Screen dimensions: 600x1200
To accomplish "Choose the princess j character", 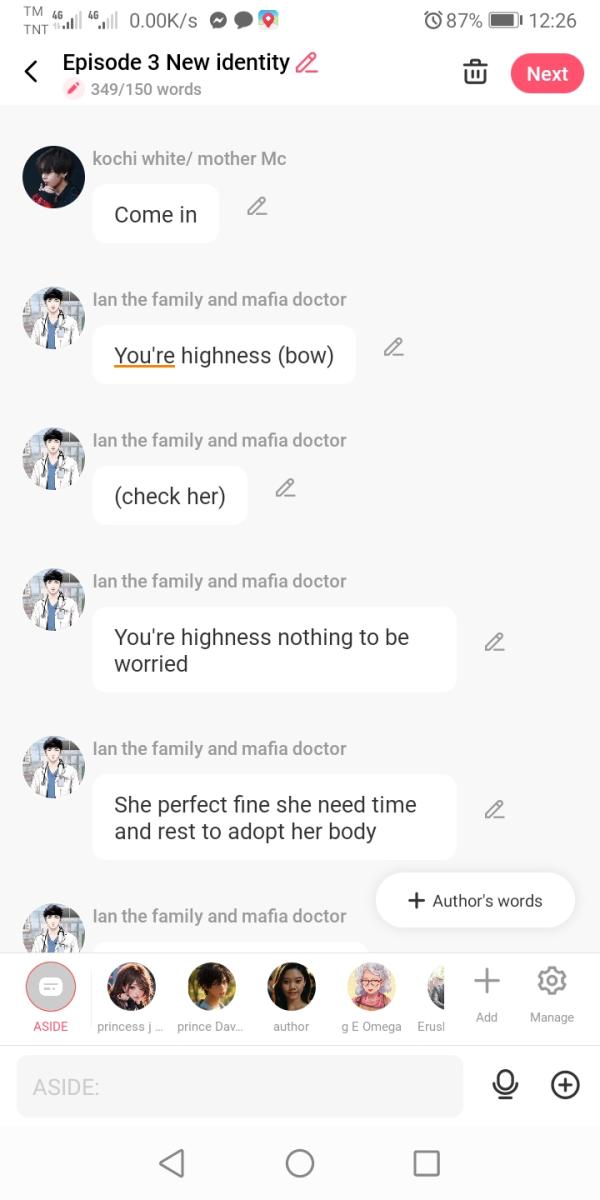I will [131, 989].
